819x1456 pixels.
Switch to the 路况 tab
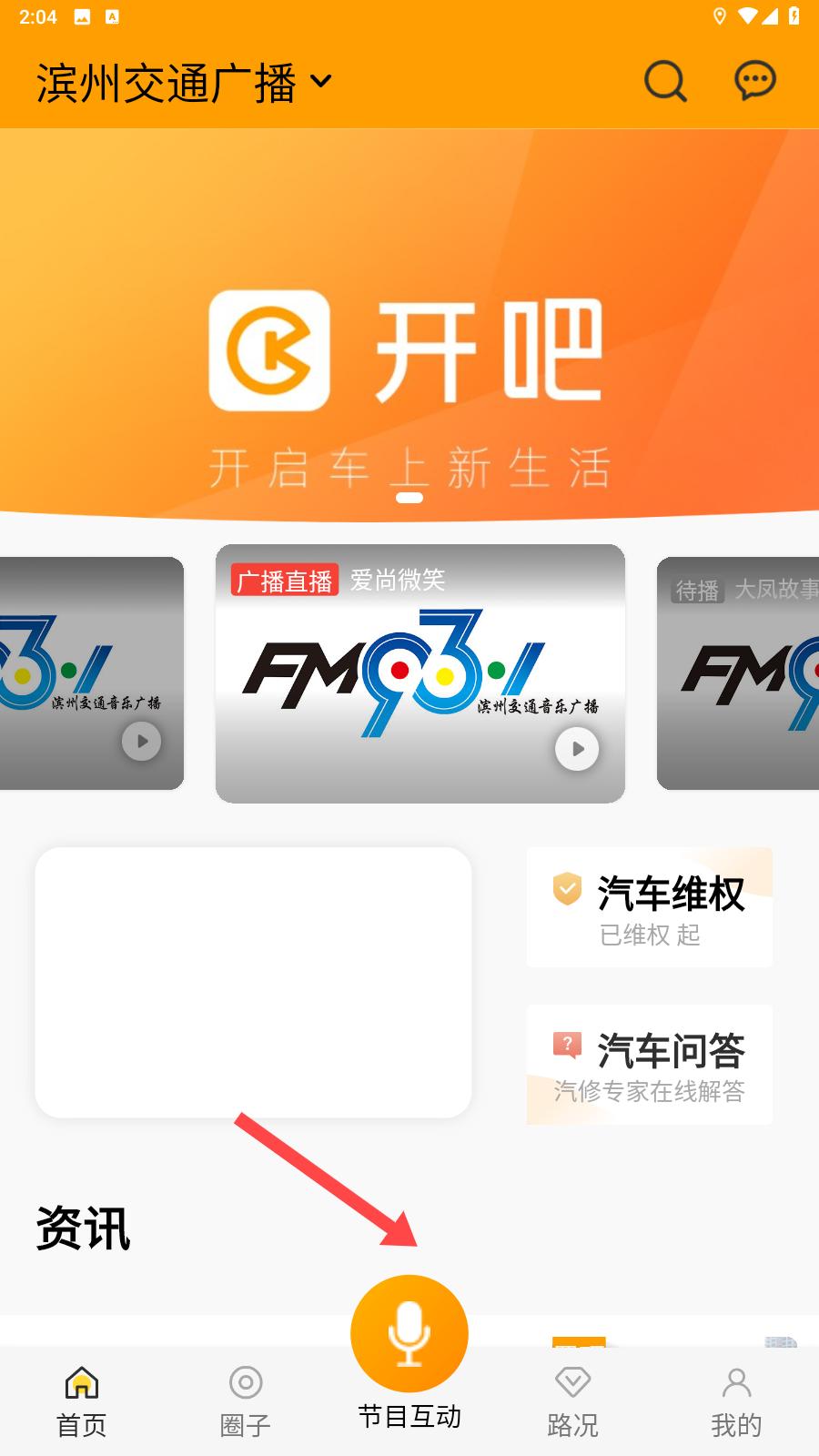(573, 1401)
